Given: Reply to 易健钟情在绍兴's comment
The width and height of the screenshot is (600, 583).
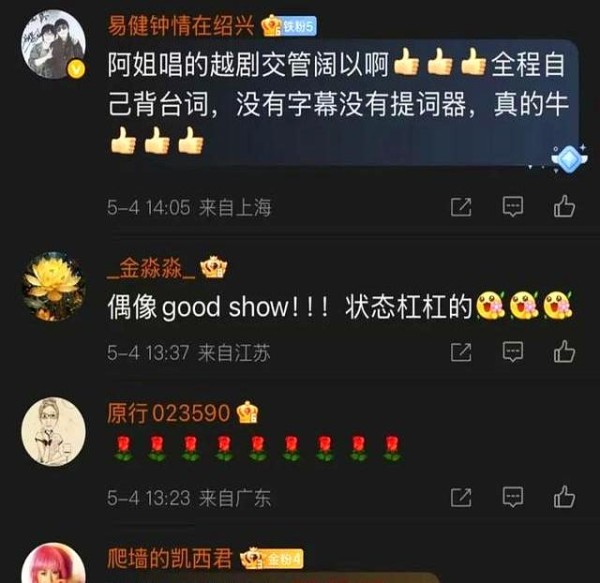Looking at the screenshot, I should [512, 207].
